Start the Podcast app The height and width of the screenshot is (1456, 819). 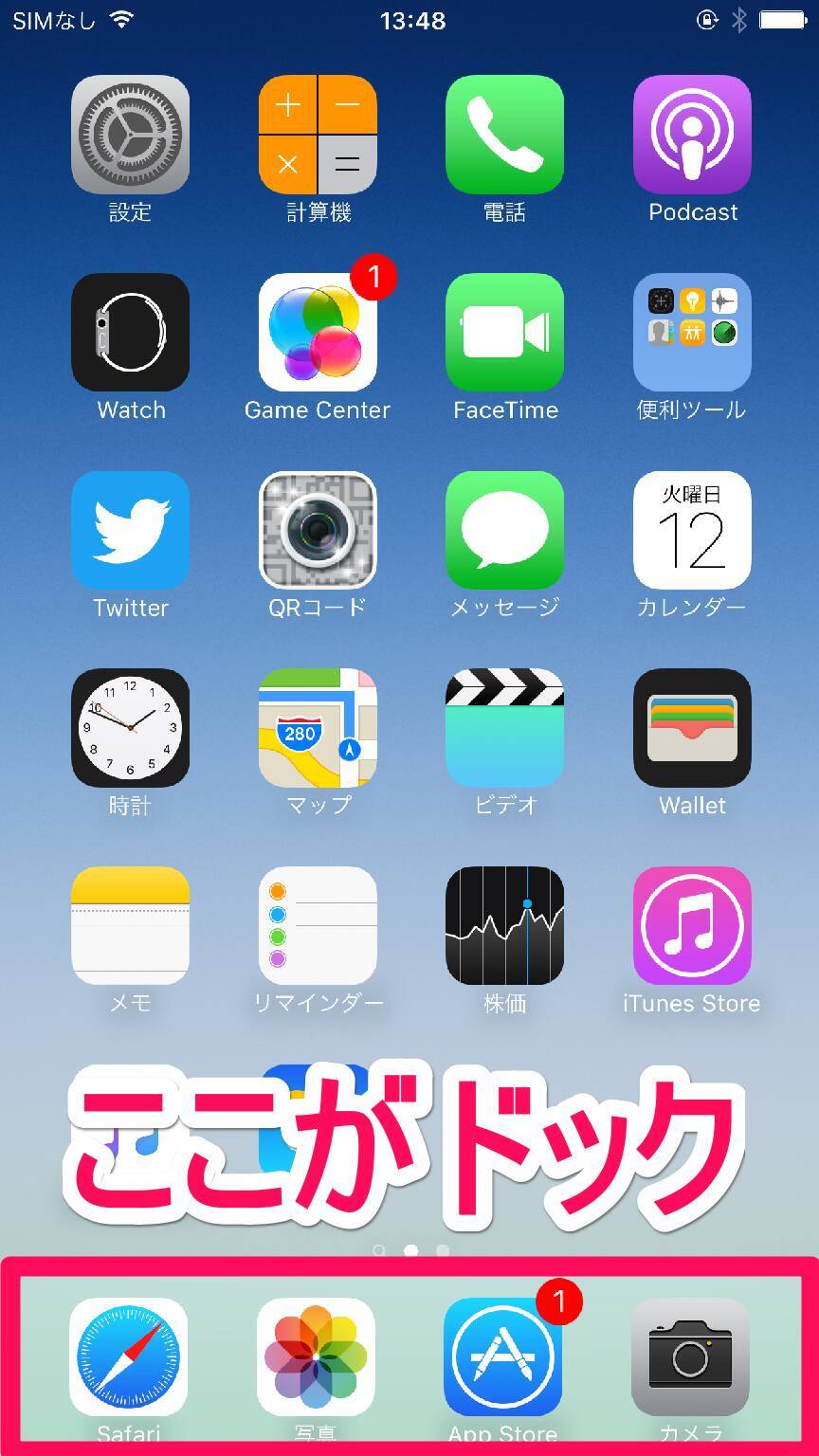click(690, 135)
